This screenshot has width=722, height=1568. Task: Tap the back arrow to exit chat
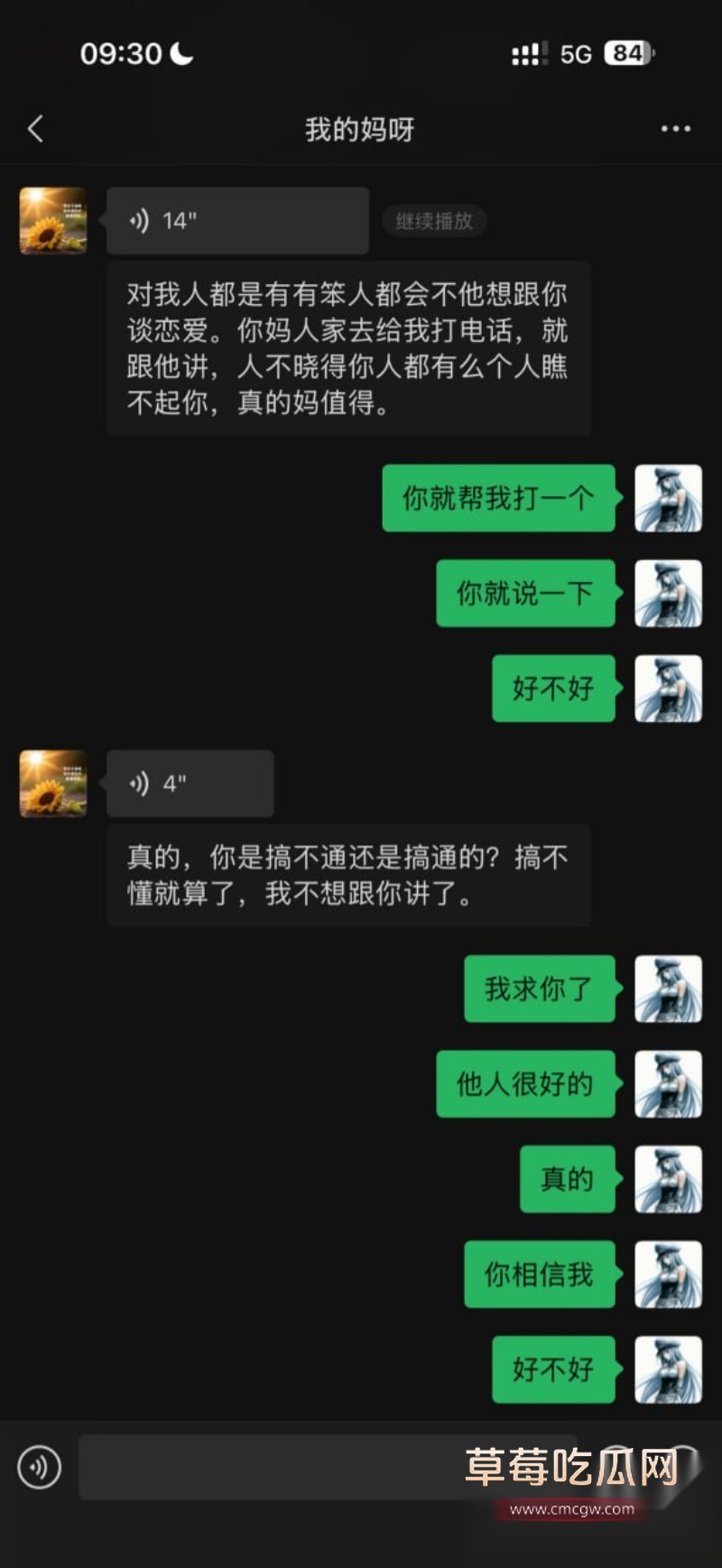(x=36, y=129)
